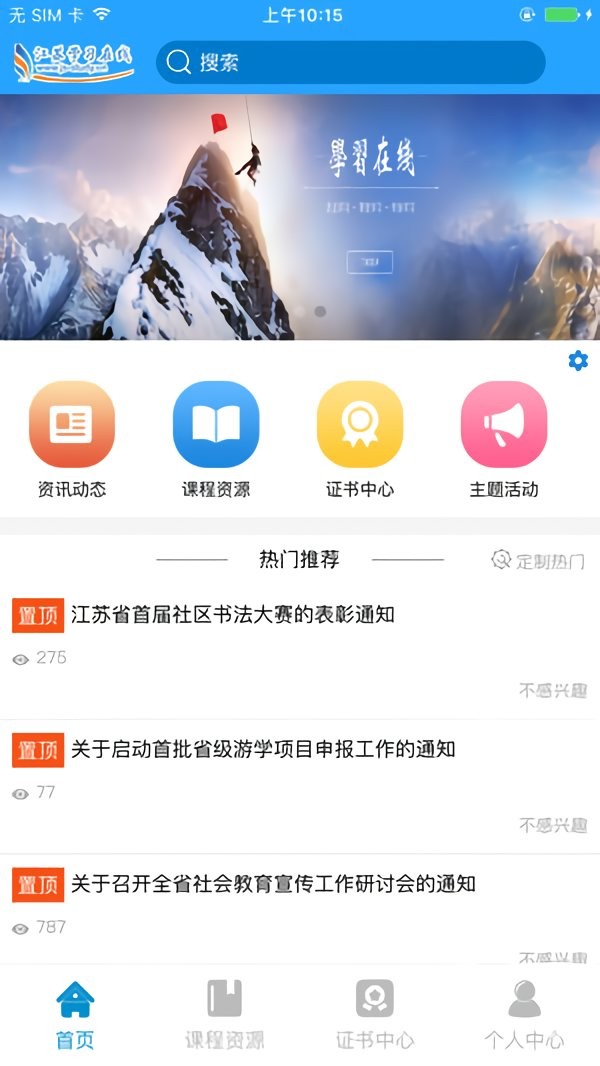The width and height of the screenshot is (600, 1066).
Task: Go to 个人中心 tab
Action: click(524, 1014)
